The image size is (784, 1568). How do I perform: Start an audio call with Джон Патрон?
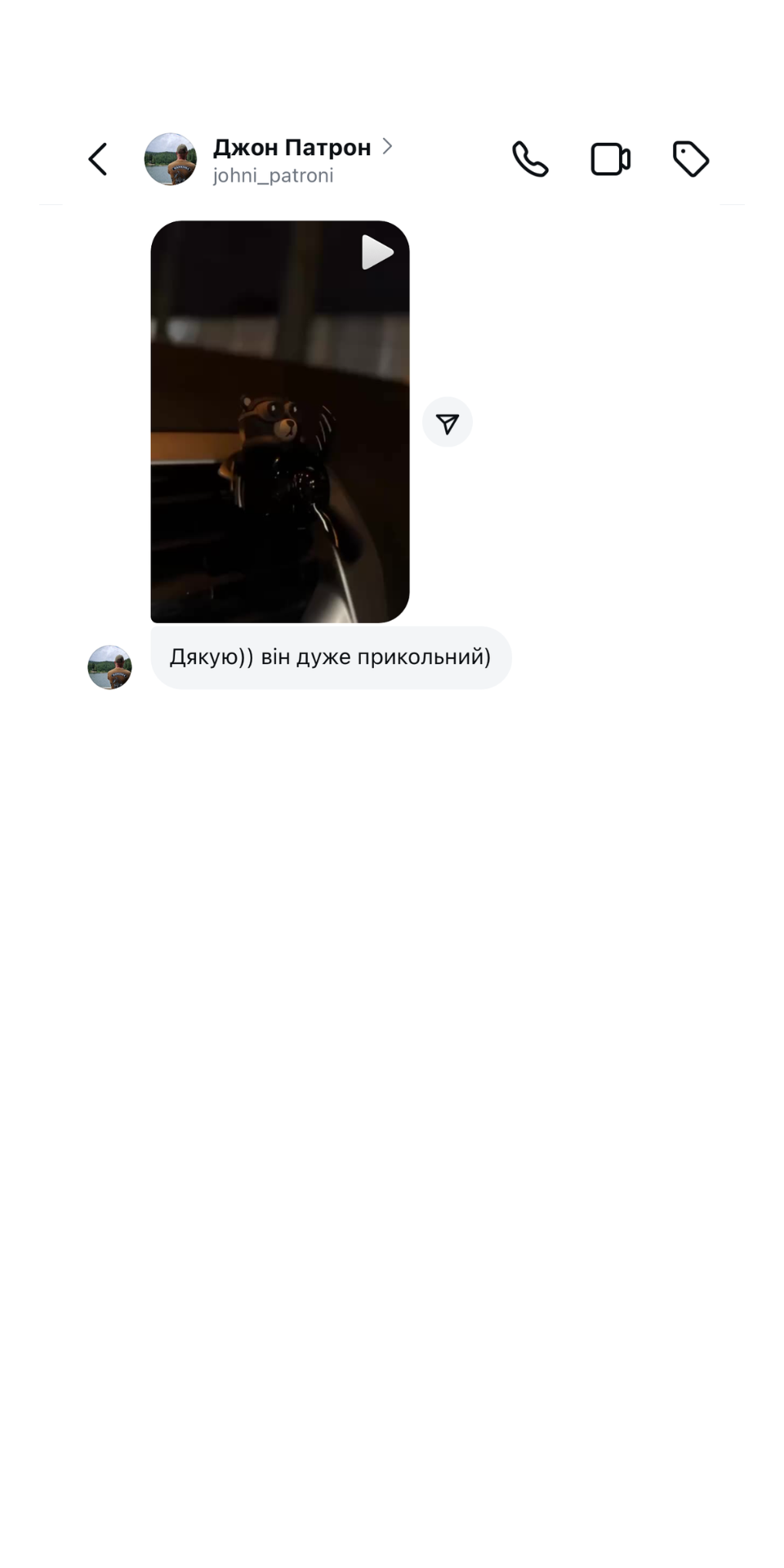530,159
